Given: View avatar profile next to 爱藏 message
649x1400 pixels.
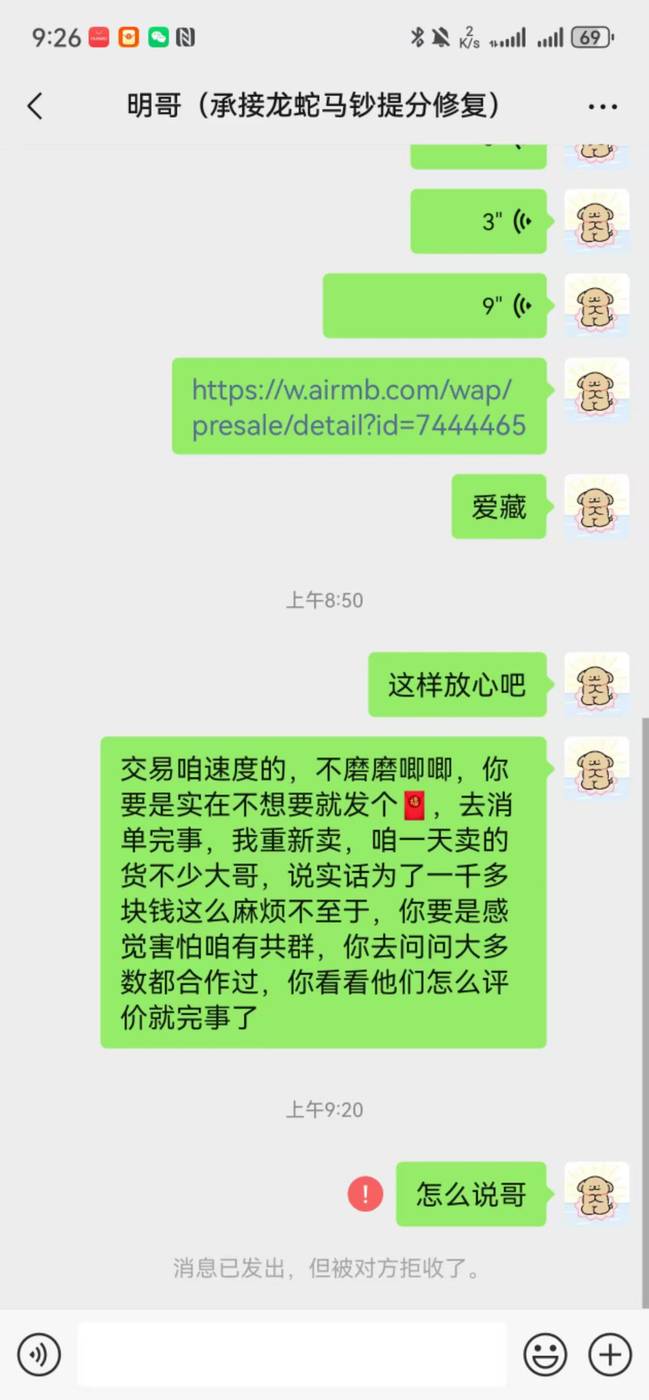Looking at the screenshot, I should click(597, 507).
